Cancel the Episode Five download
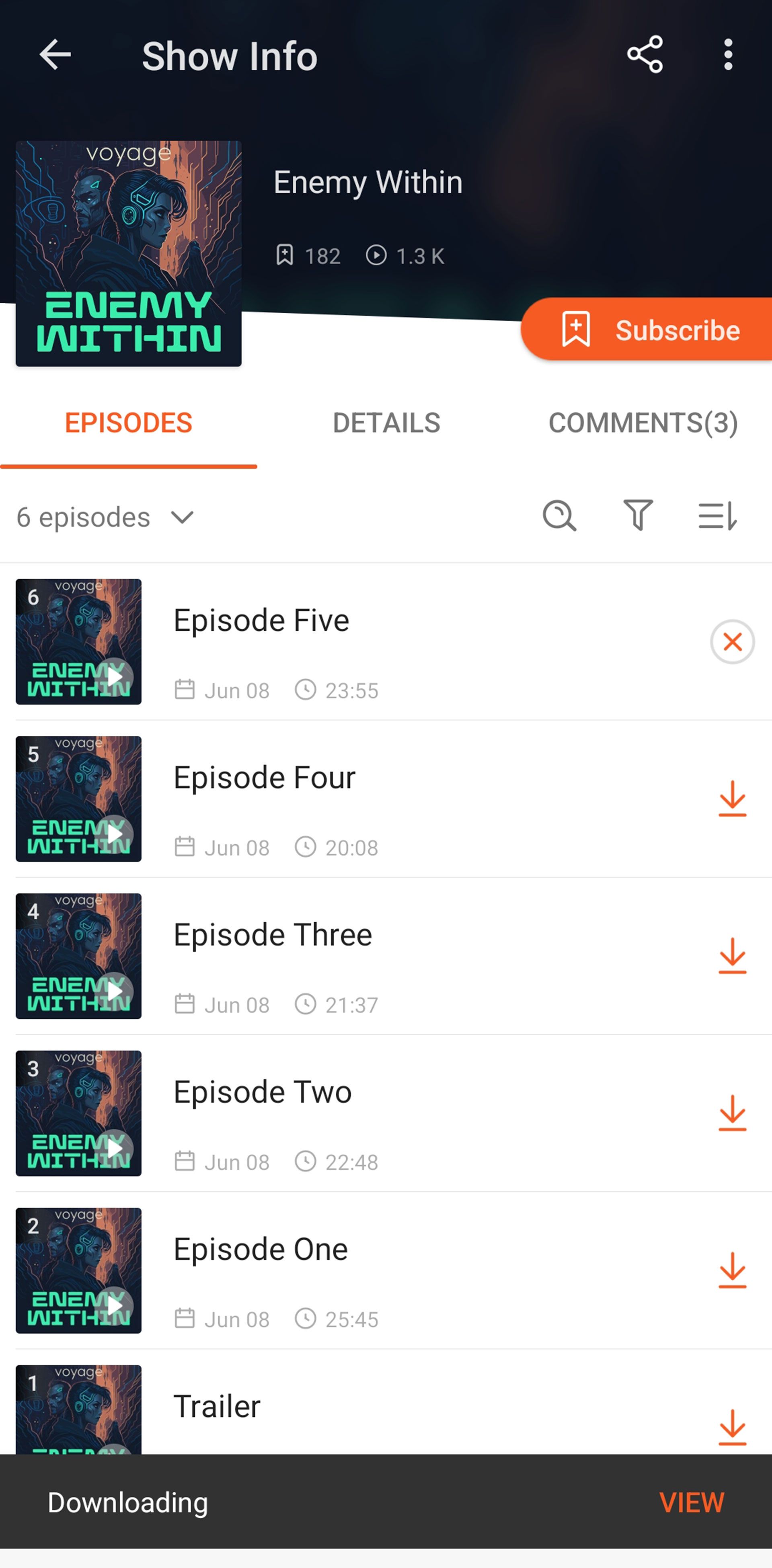This screenshot has width=772, height=1568. [x=732, y=642]
